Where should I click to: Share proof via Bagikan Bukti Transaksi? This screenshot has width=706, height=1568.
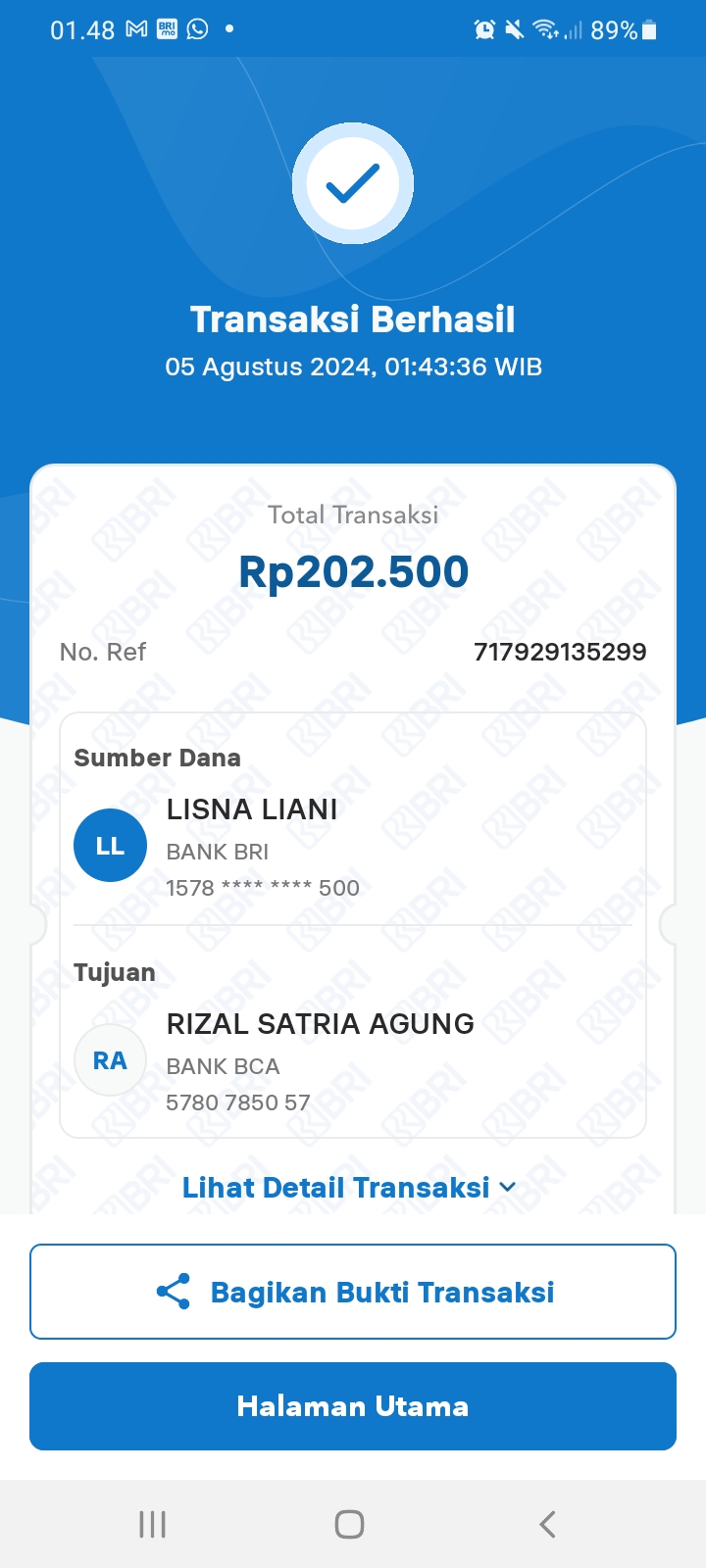point(353,1292)
